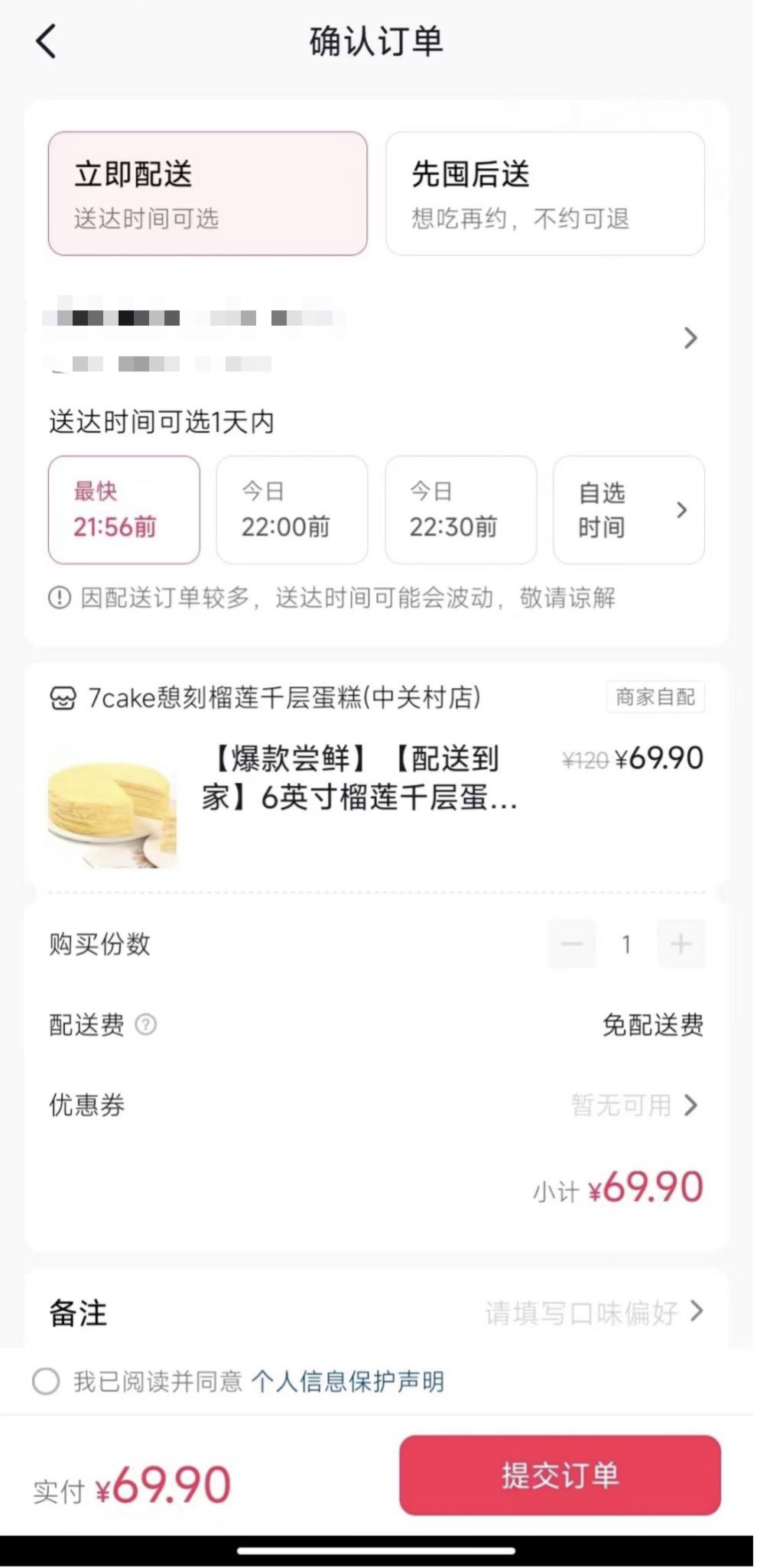757x1568 pixels.
Task: Select 今日 22:30前 delivery time
Action: click(460, 510)
